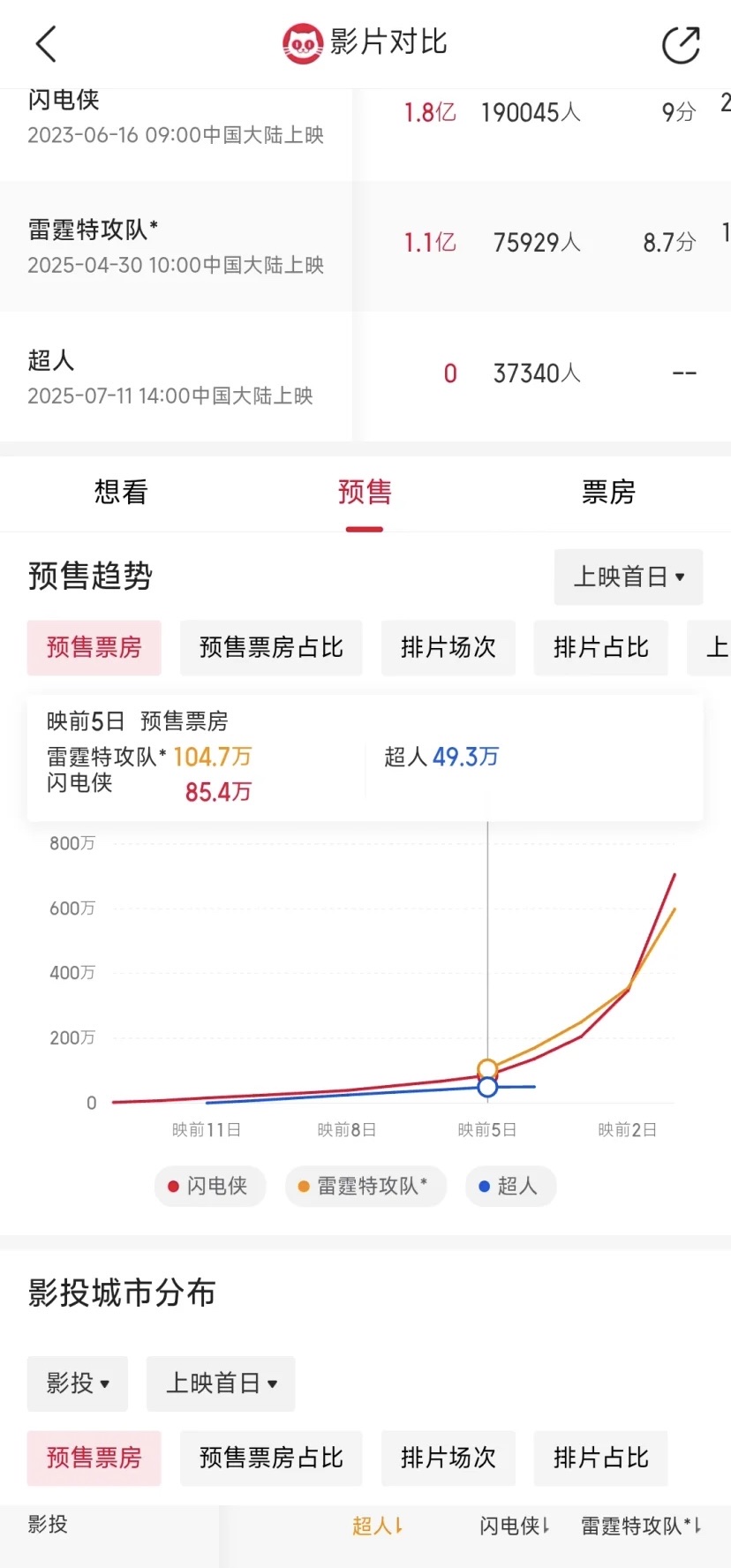
Task: Switch to the 票房 tab
Action: click(x=608, y=493)
